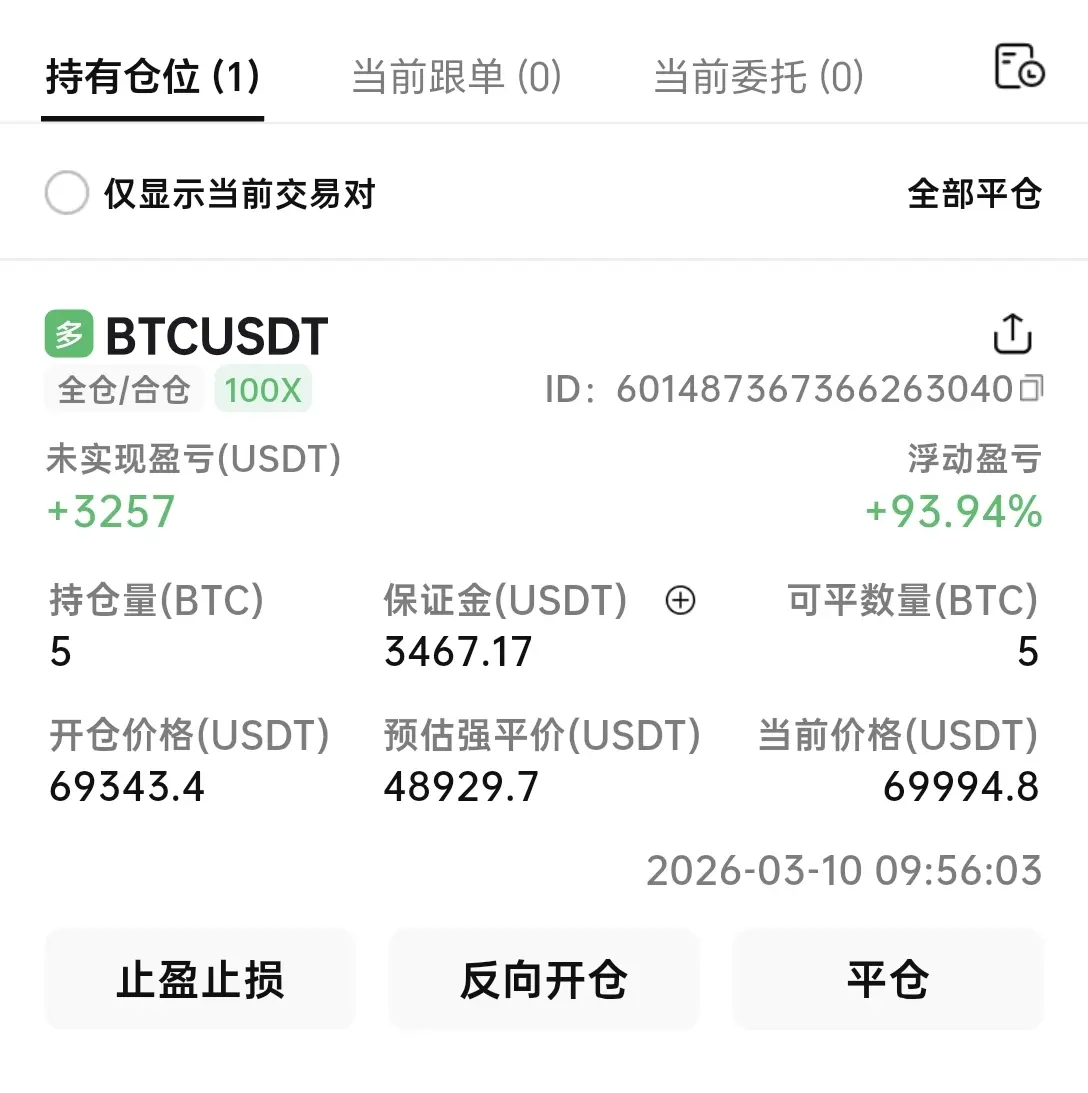Select the 持有仓位 tab
This screenshot has height=1093, width=1088.
152,77
